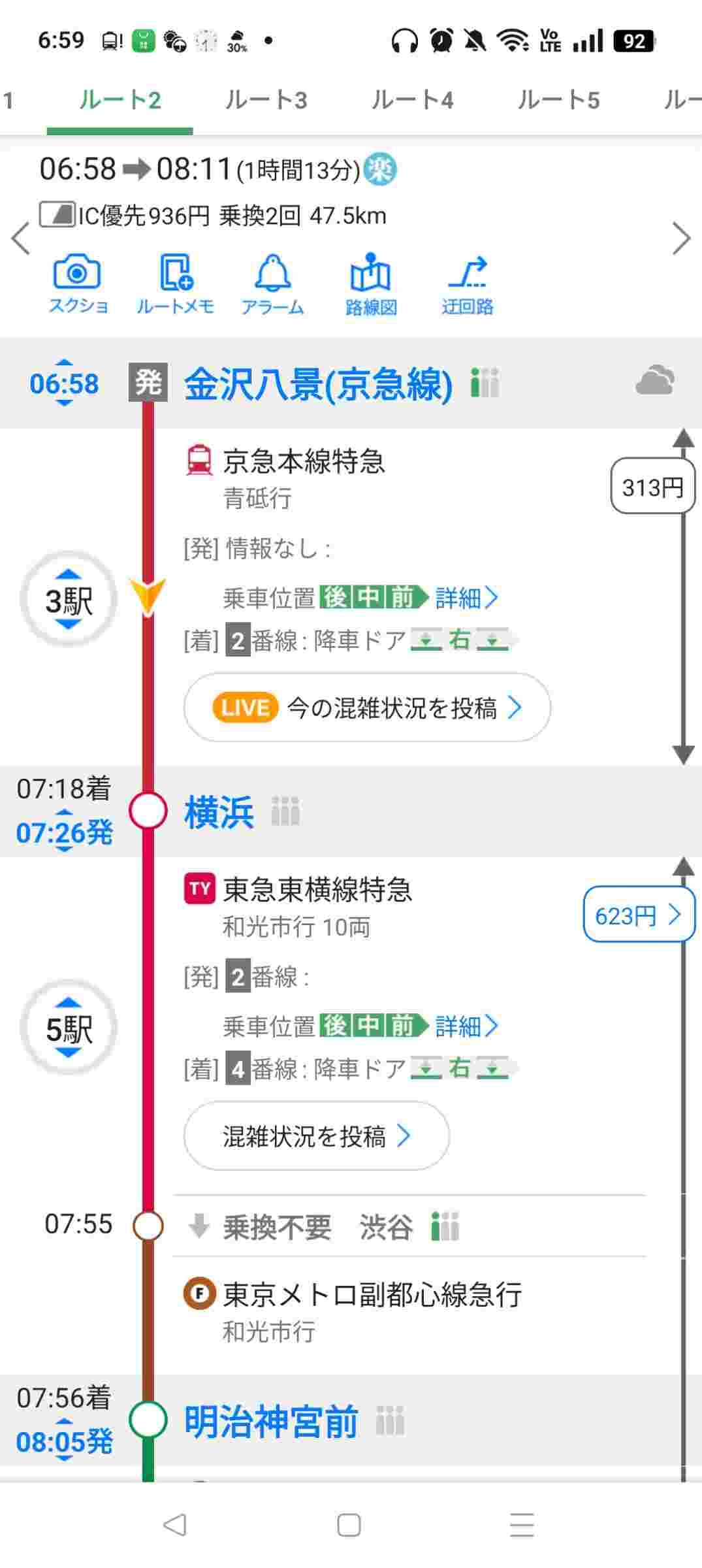Open the 路線図 route map
Image resolution: width=702 pixels, height=1568 pixels.
370,284
